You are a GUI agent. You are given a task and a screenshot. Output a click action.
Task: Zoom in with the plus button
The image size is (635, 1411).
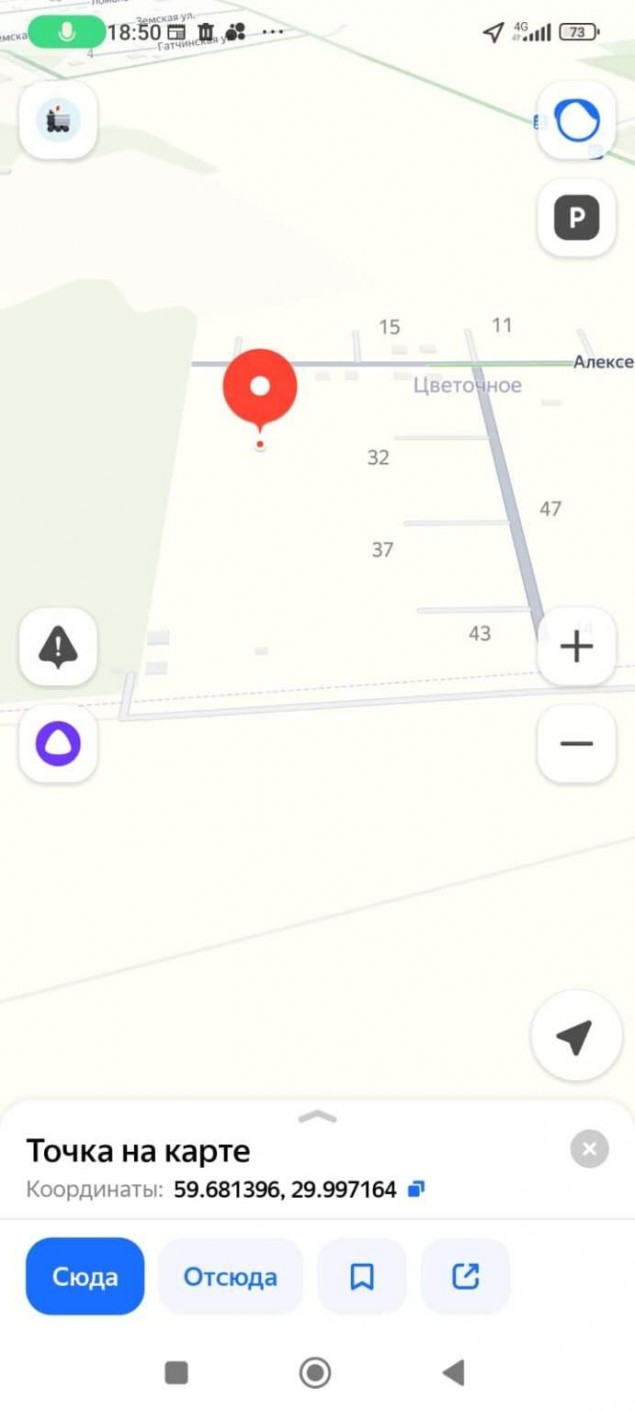(x=576, y=647)
